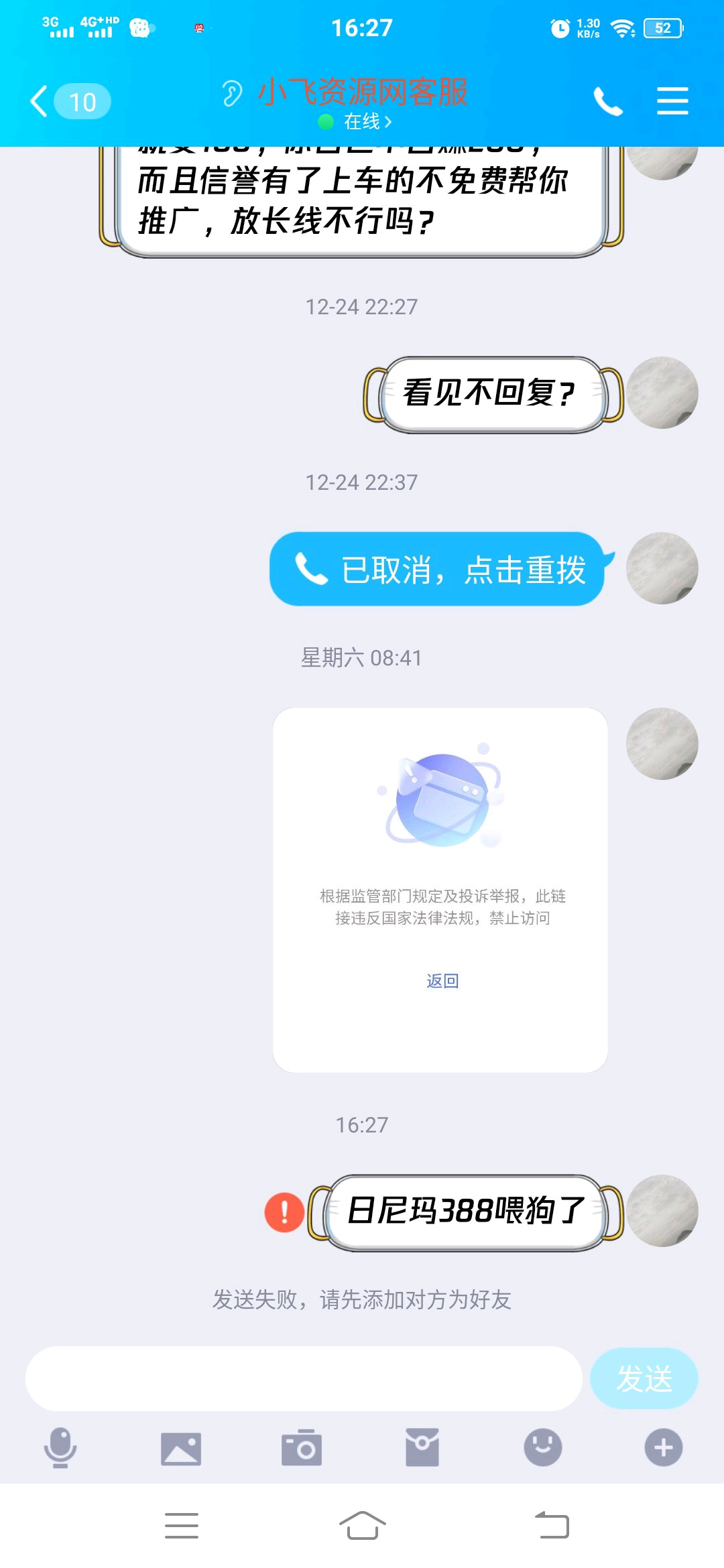Tap the 发送 send button
The width and height of the screenshot is (724, 1568).
point(644,1379)
